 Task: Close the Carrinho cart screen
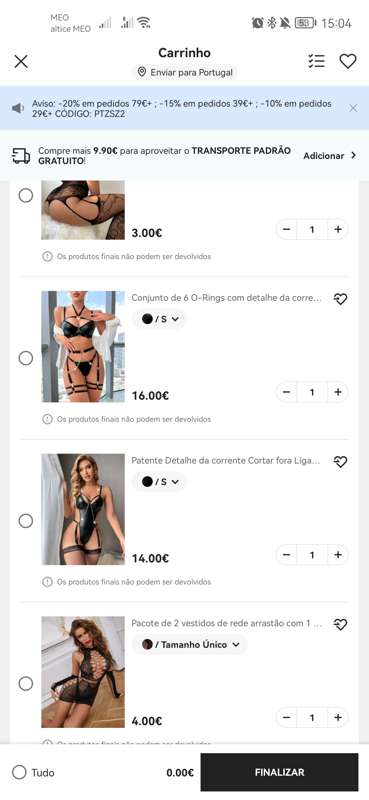coord(21,62)
